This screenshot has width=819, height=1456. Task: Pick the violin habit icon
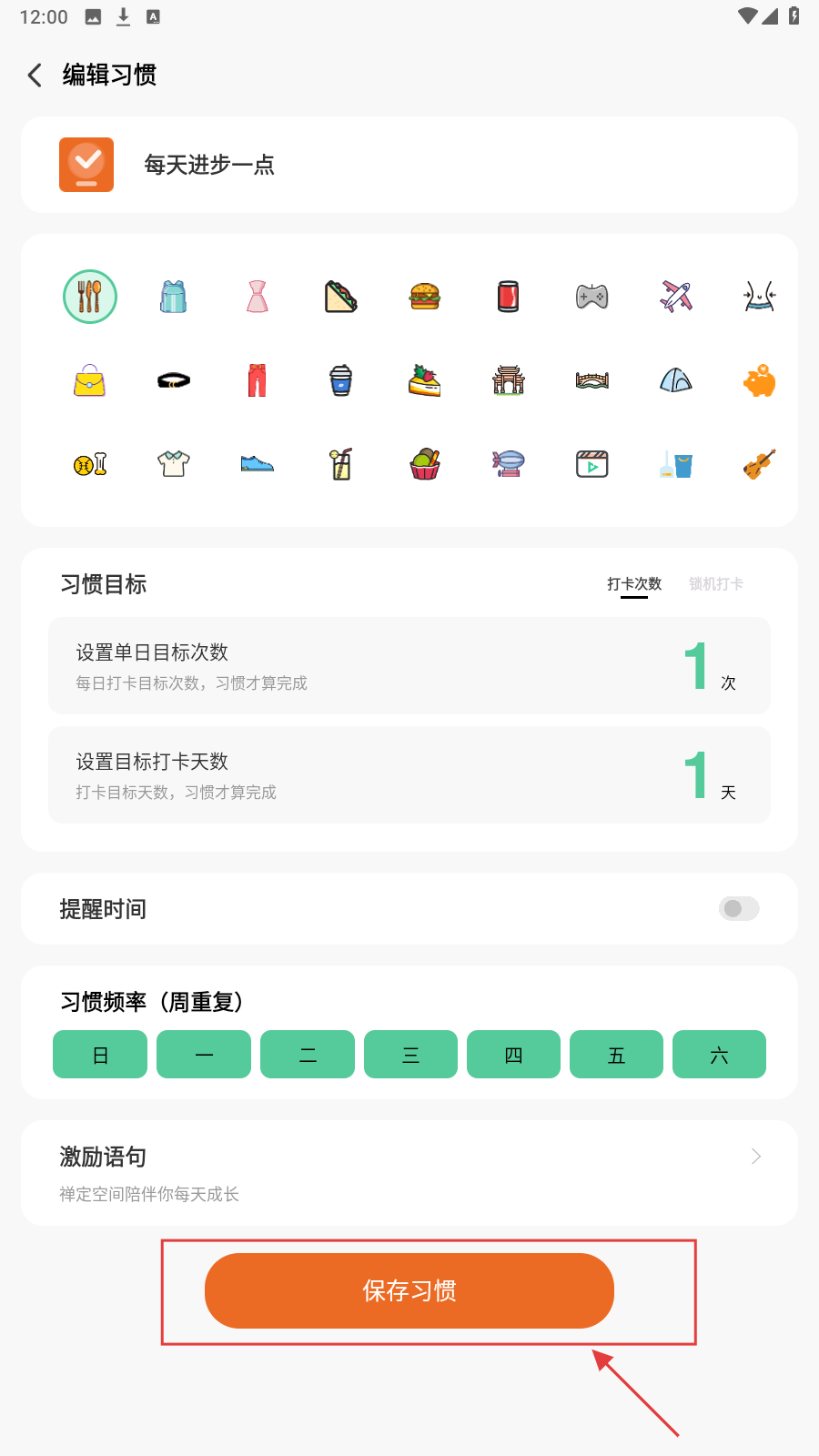(x=760, y=465)
